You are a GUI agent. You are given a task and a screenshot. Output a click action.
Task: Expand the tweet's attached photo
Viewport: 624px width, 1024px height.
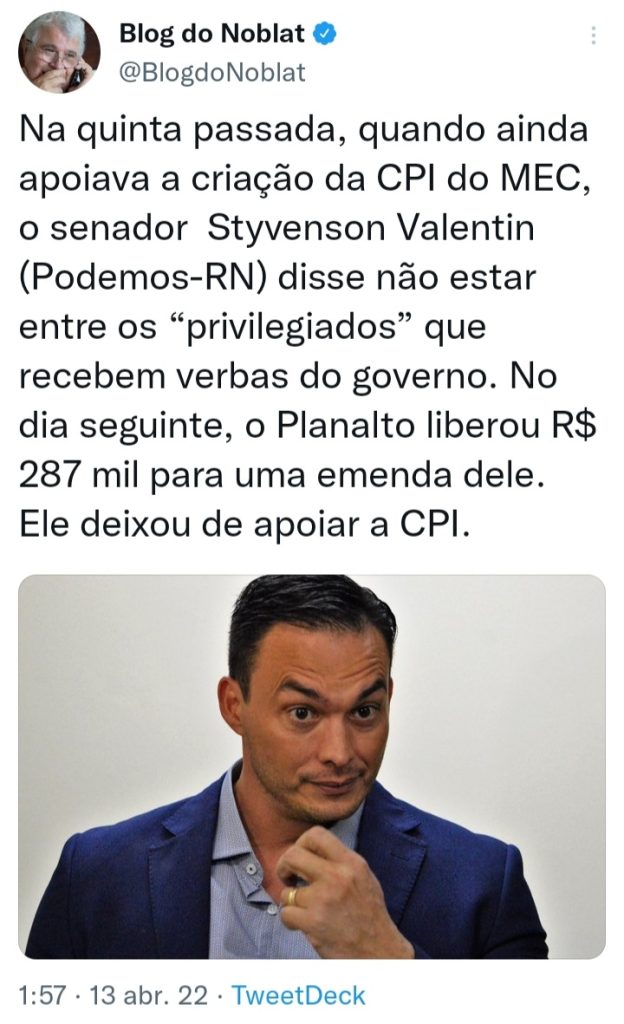point(312,766)
